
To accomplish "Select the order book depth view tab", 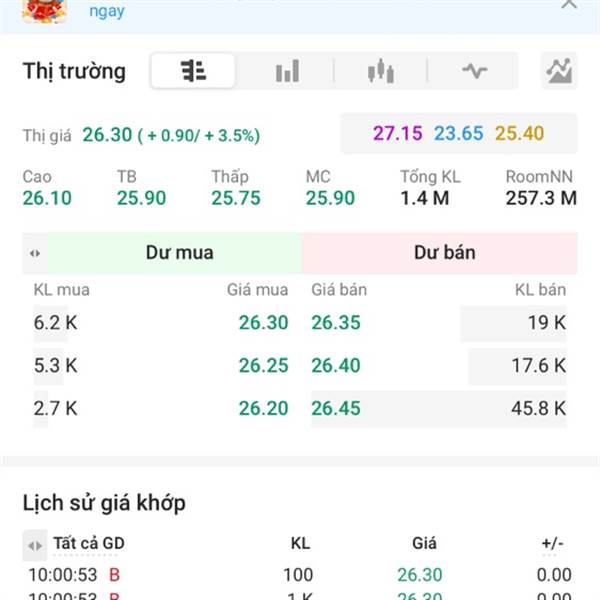I will 193,71.
